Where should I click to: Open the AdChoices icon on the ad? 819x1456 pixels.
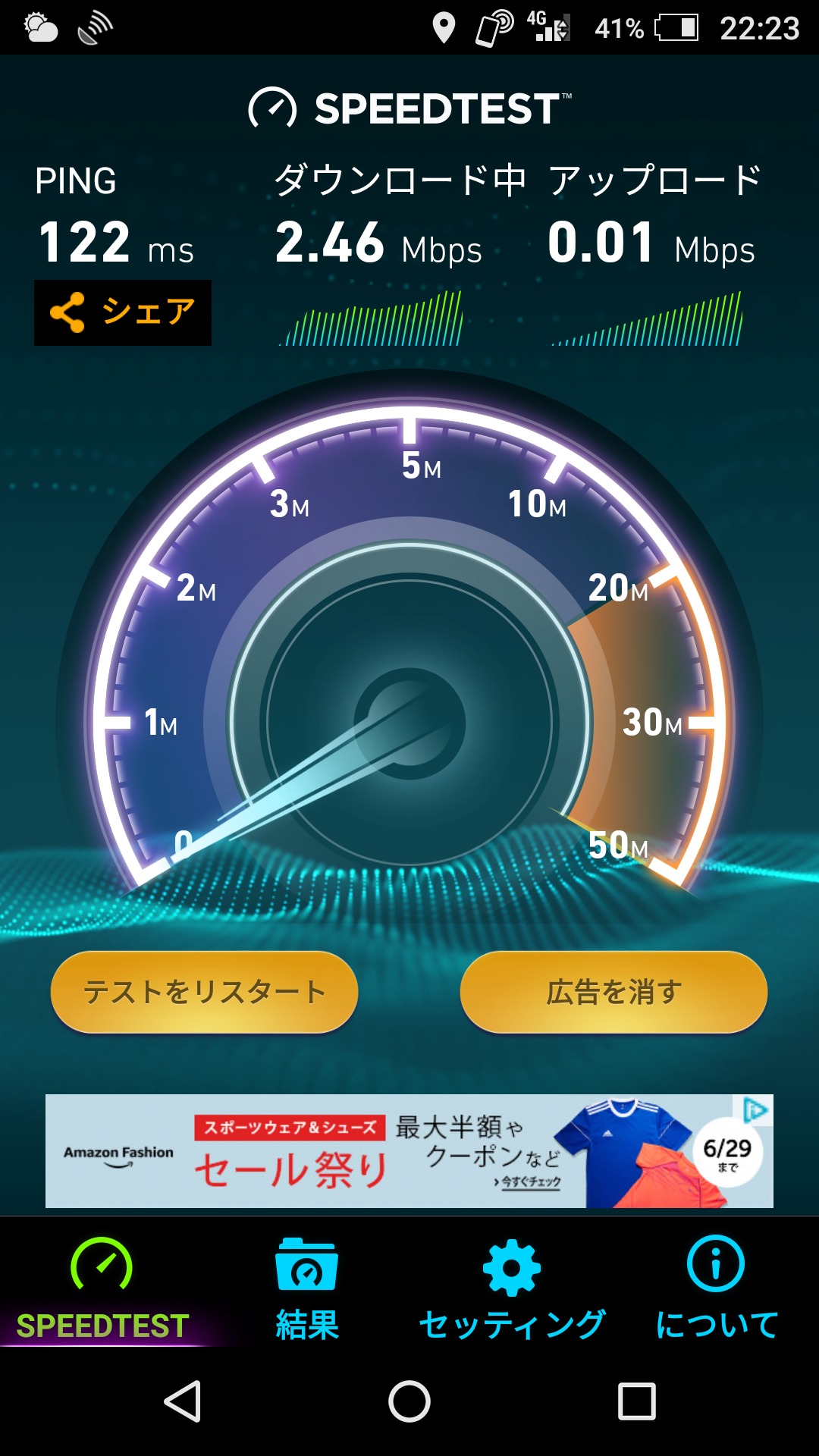pyautogui.click(x=755, y=1110)
